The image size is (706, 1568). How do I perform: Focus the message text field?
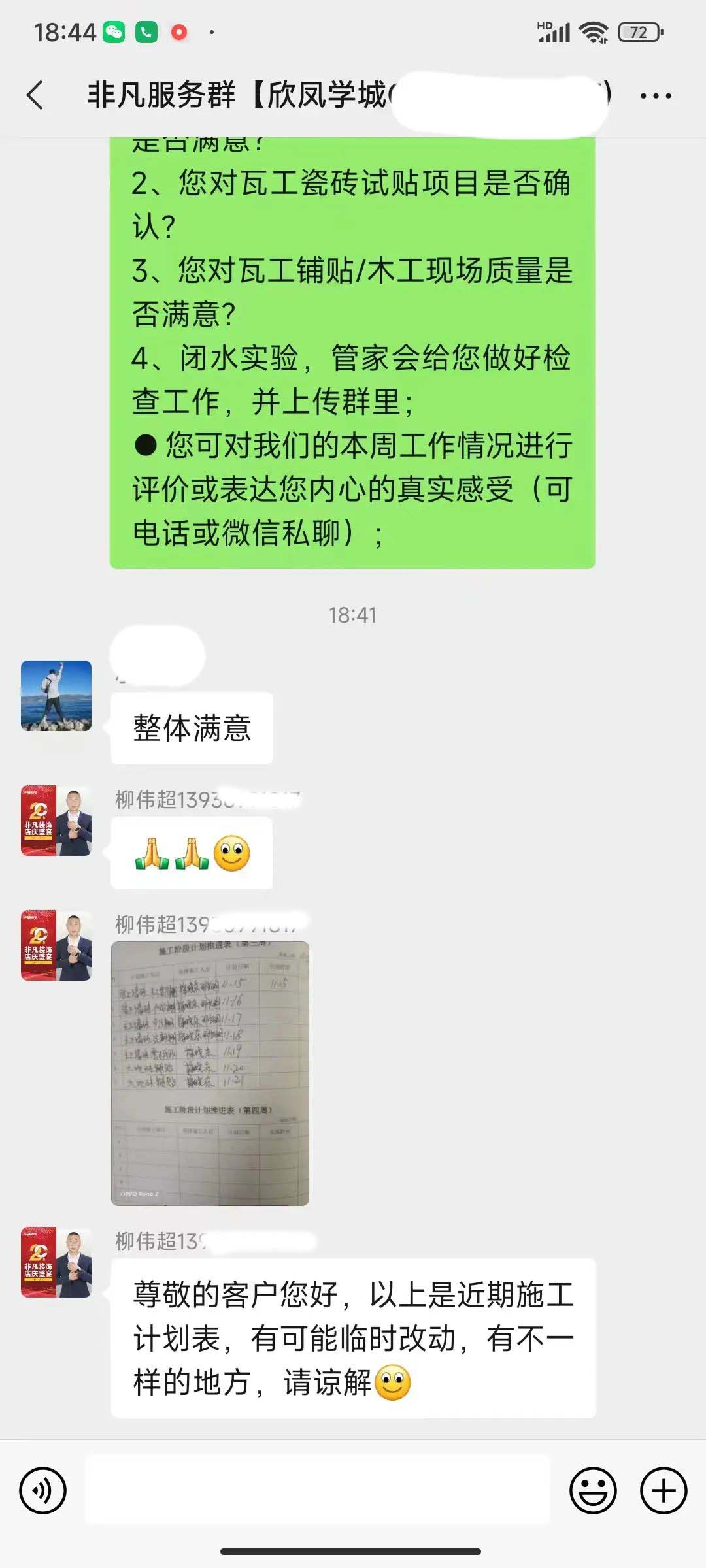[318, 1491]
